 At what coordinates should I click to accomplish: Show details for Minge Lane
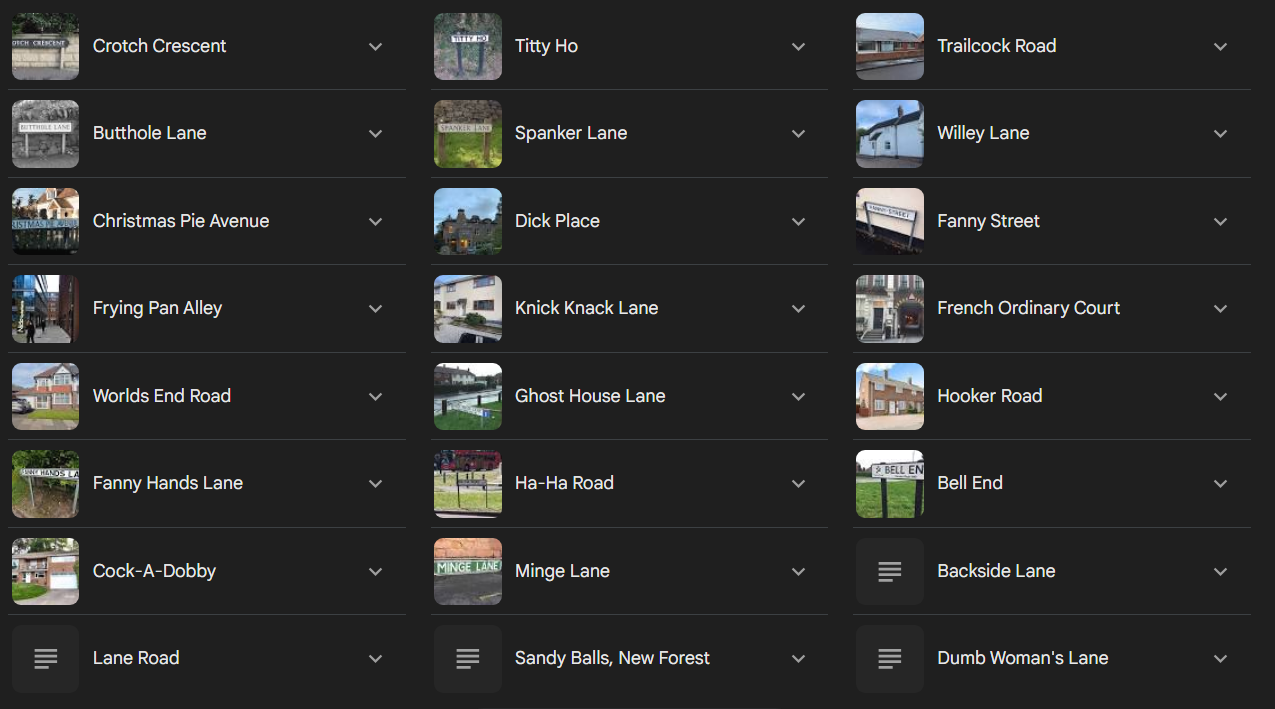pyautogui.click(x=798, y=571)
